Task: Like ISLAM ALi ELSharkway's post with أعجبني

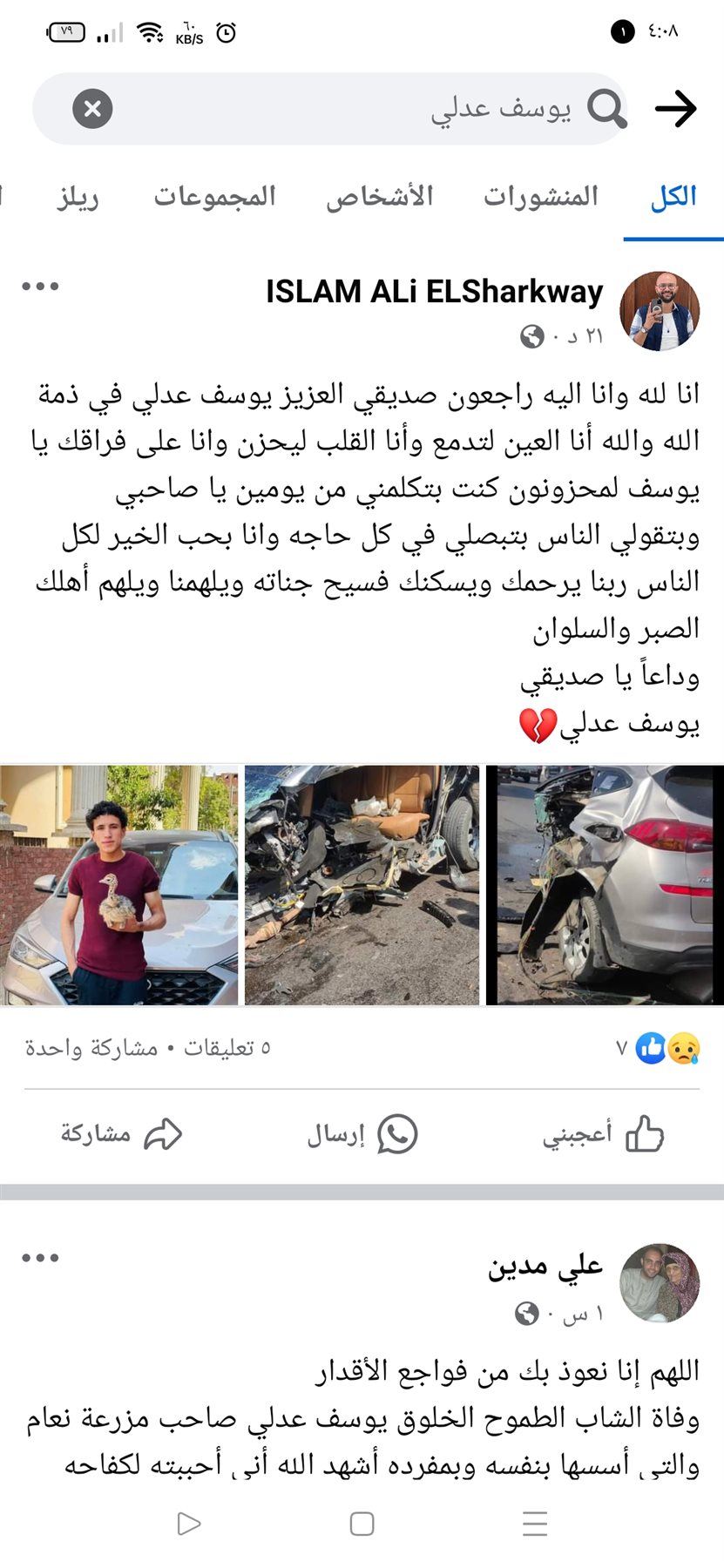Action: (x=603, y=1134)
